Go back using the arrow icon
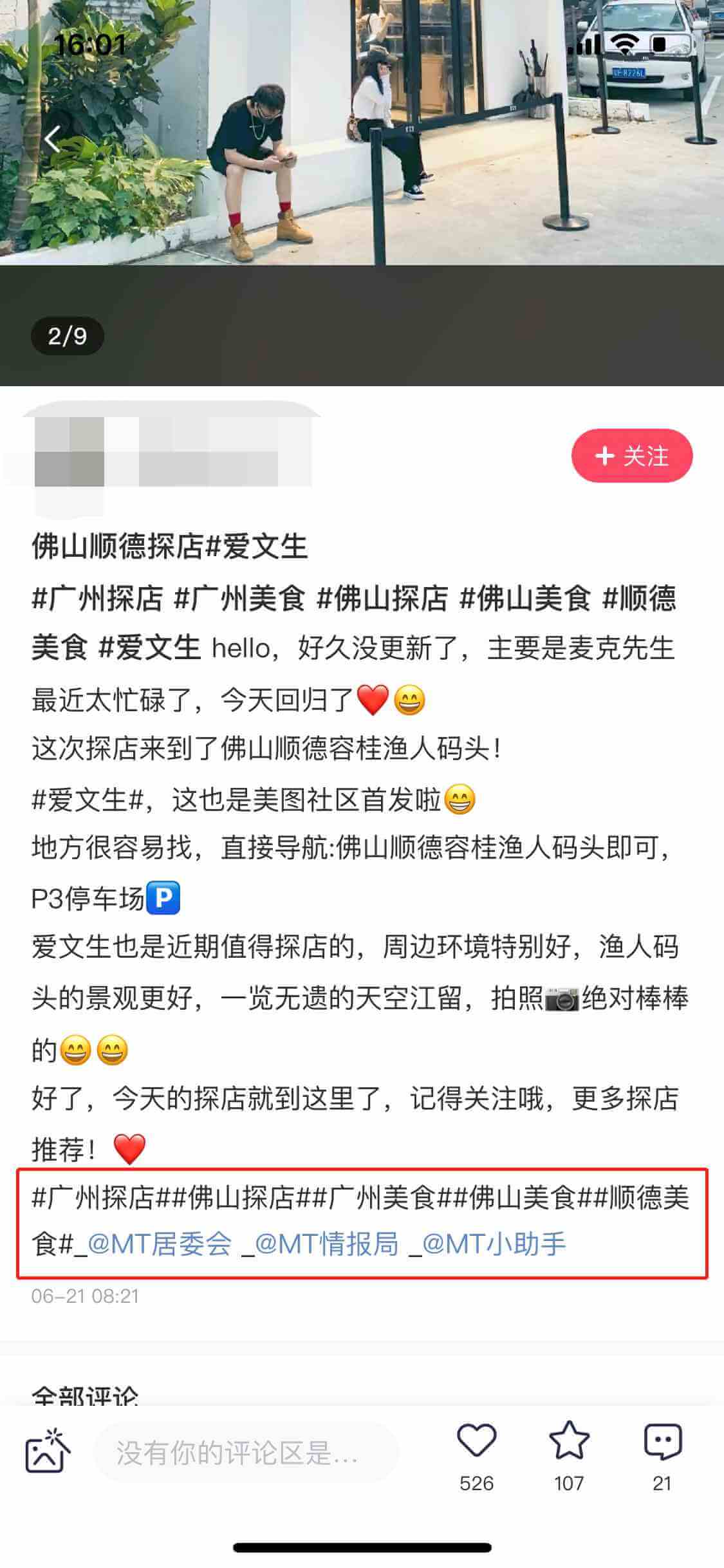Screen dimensions: 724x1568 pos(53,138)
